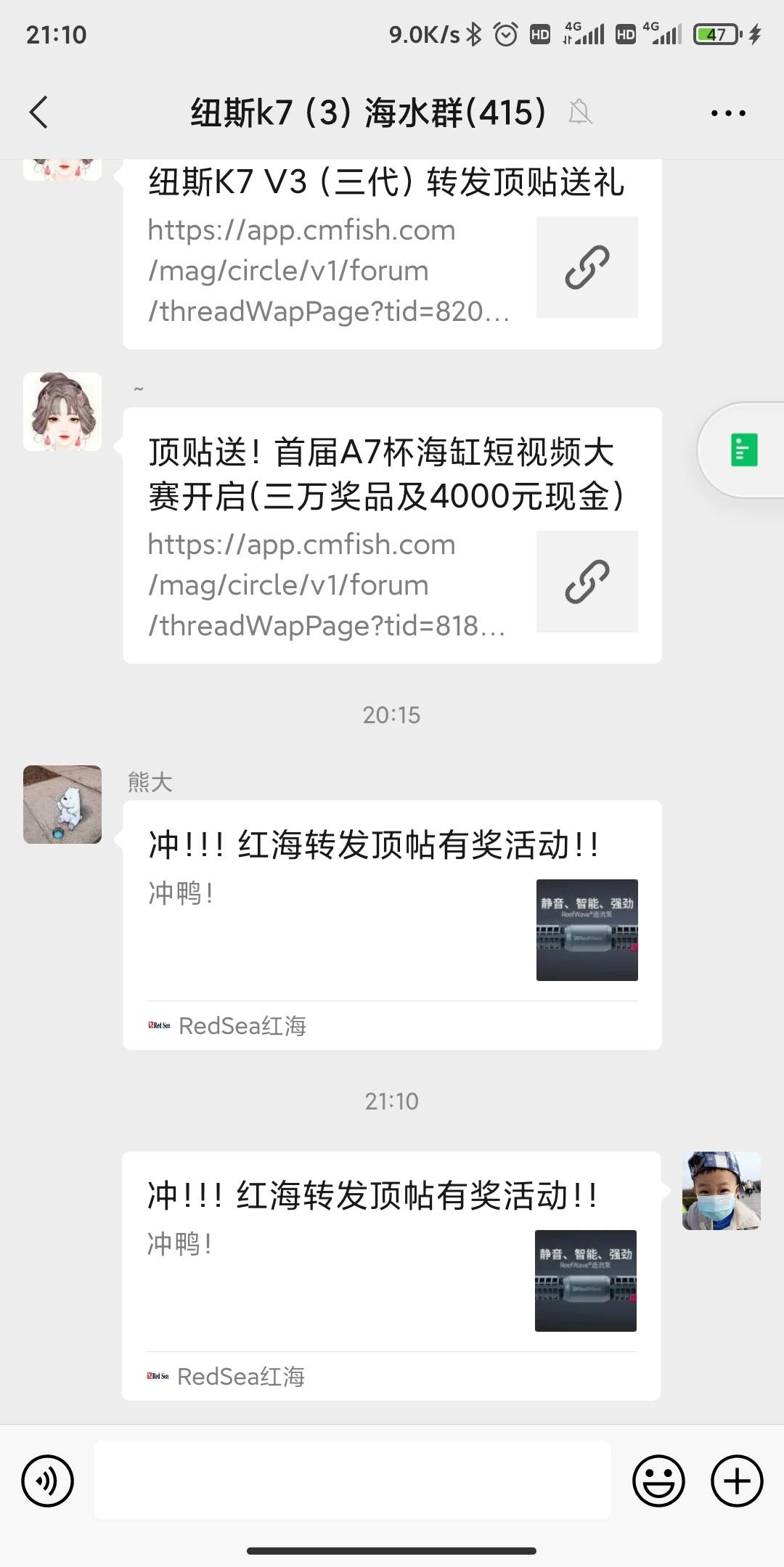Open 熊大's shared 红海转发顶帖 article
This screenshot has height=1567, width=784.
coord(392,924)
